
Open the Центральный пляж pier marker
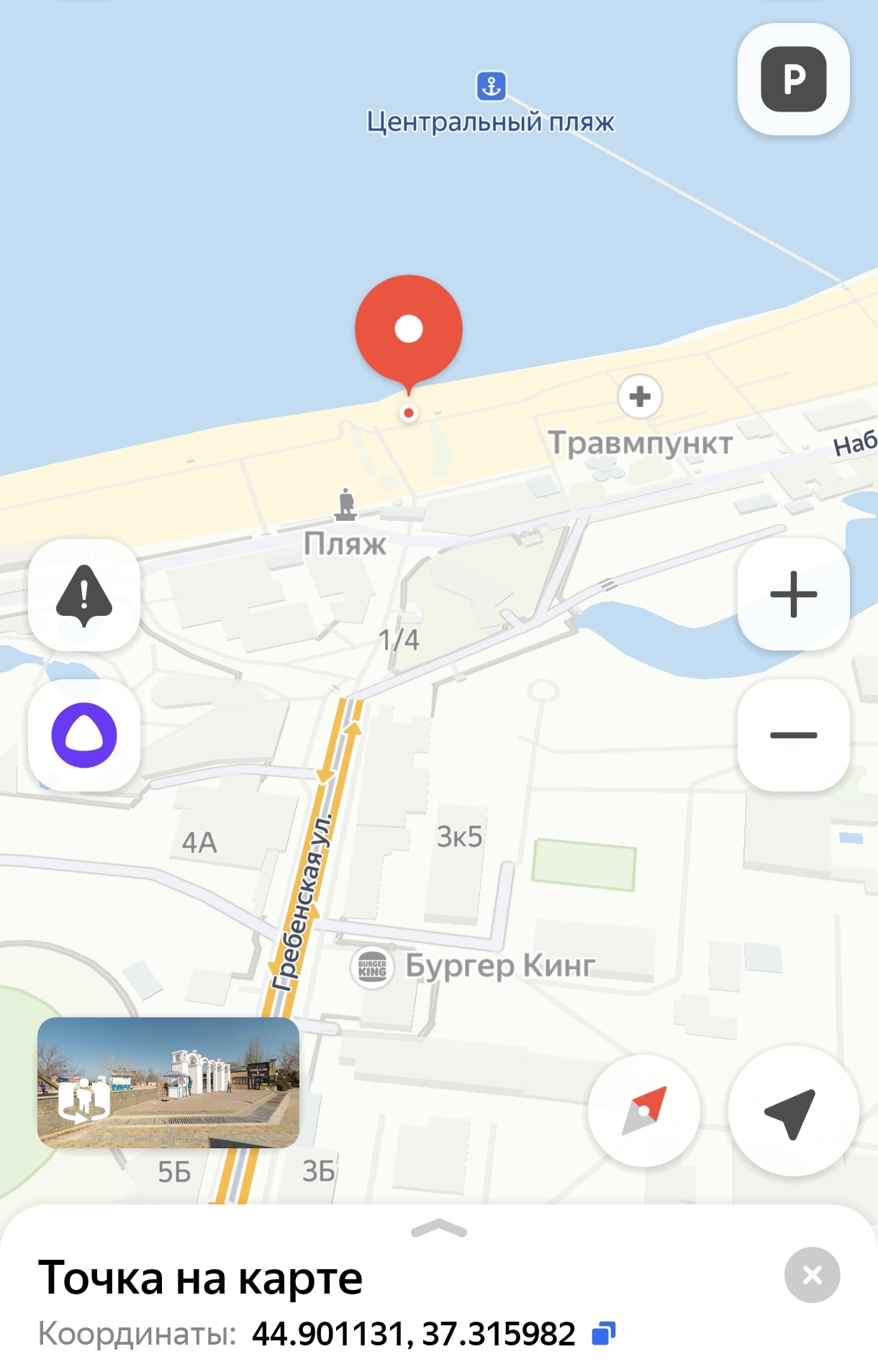[492, 86]
